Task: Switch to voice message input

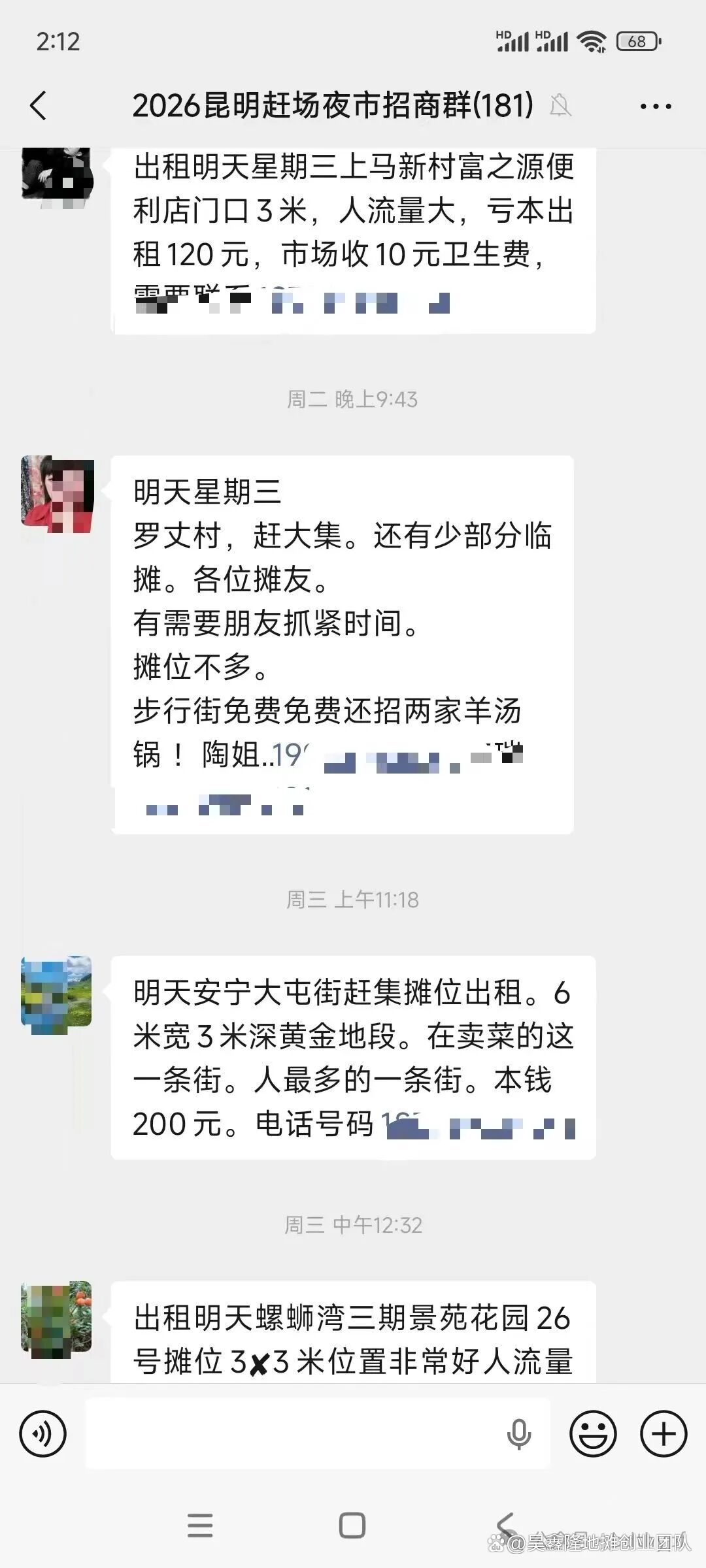Action: pyautogui.click(x=43, y=1434)
